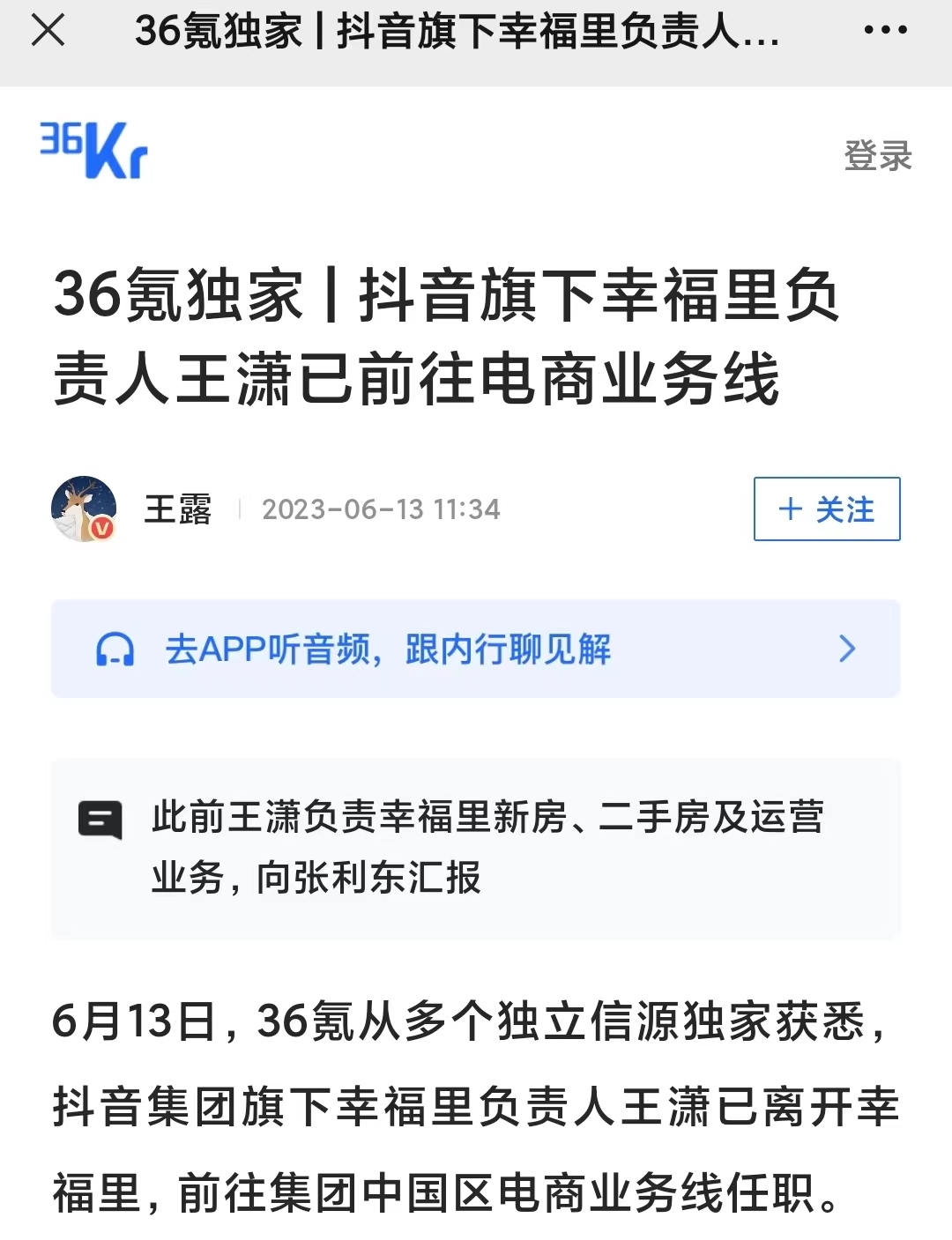Go to 36Kr home via logo
Screen dimensions: 952x1240
point(94,150)
